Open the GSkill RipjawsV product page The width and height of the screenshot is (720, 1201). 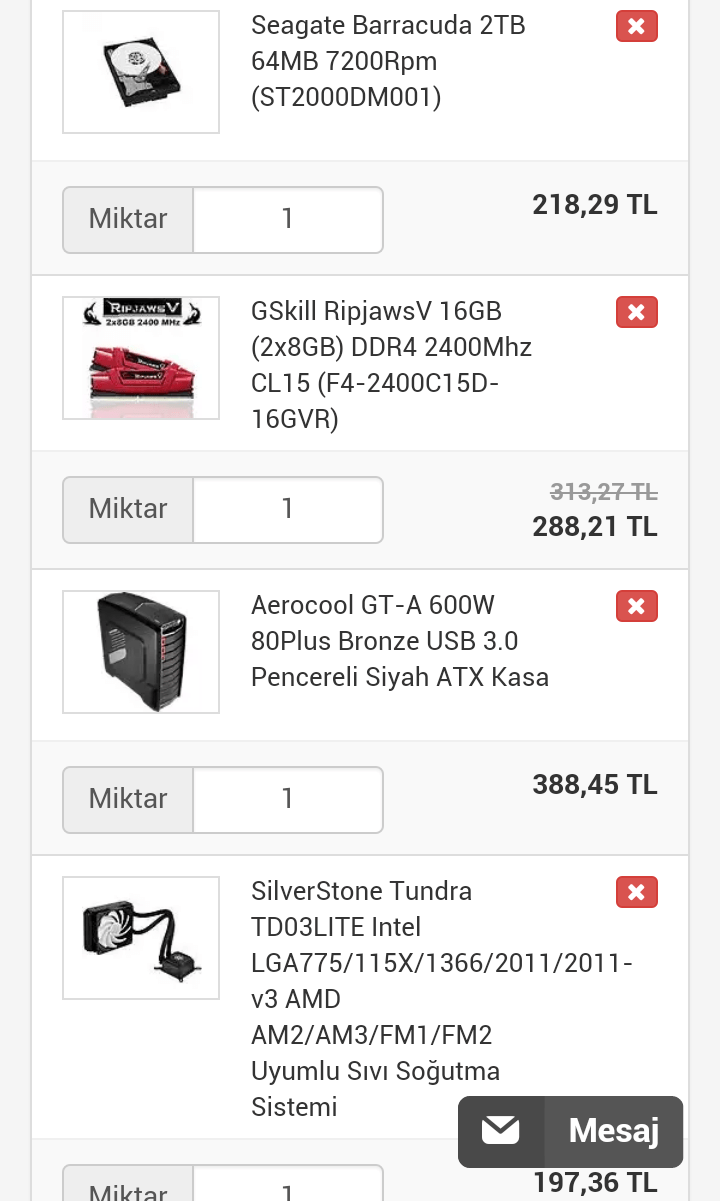(x=390, y=365)
